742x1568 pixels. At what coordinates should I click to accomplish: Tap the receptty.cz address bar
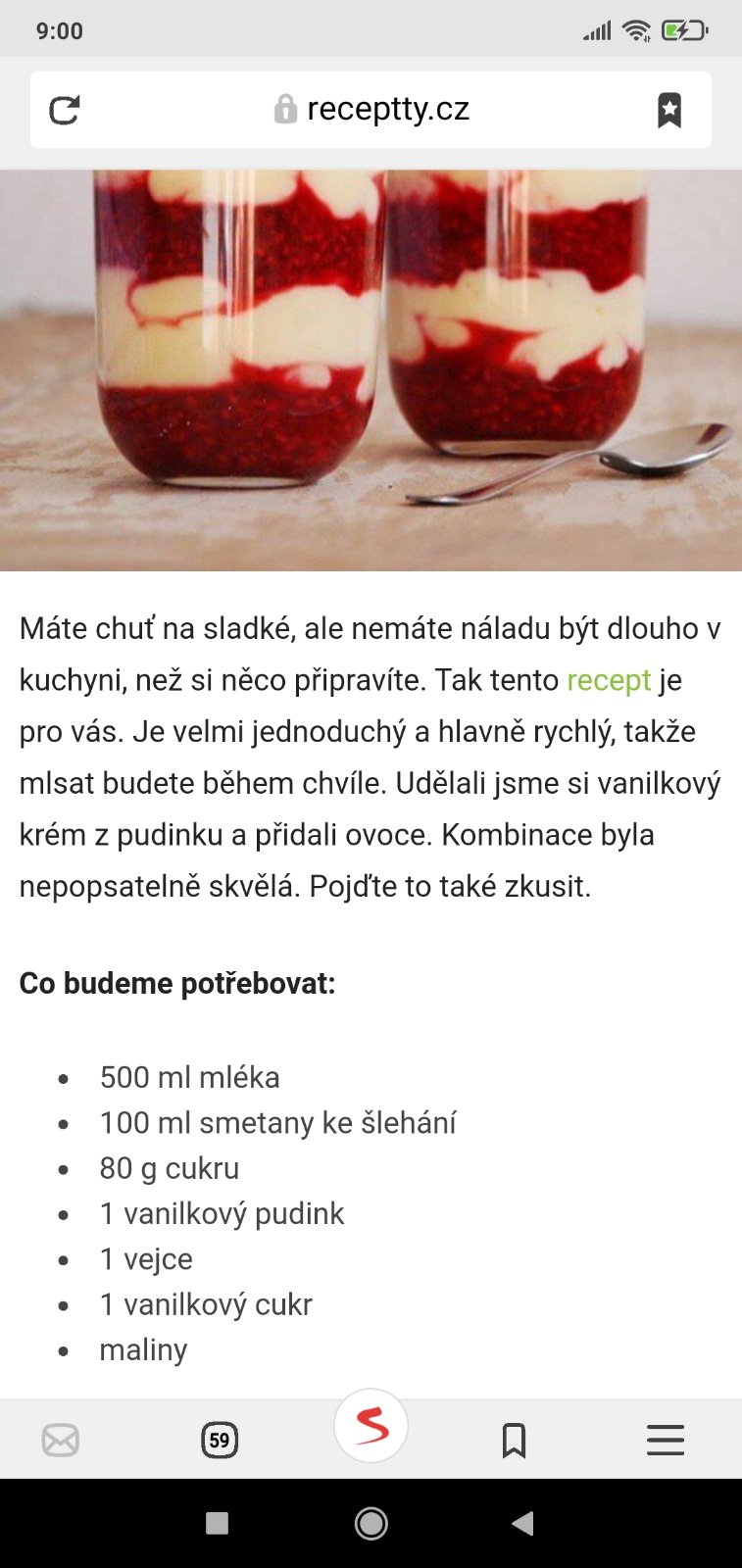(x=372, y=110)
